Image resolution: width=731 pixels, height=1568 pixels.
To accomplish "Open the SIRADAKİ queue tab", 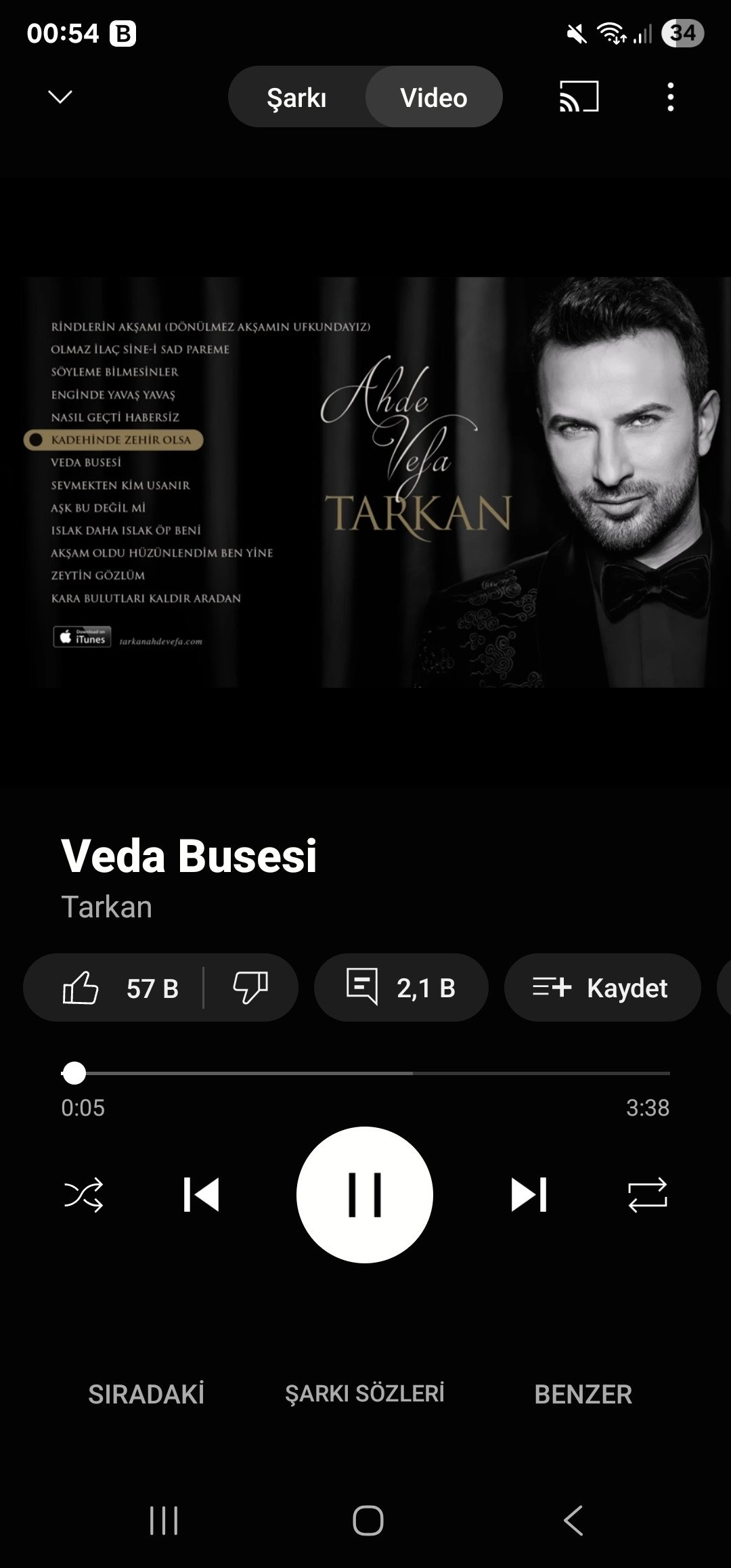I will pyautogui.click(x=146, y=1395).
